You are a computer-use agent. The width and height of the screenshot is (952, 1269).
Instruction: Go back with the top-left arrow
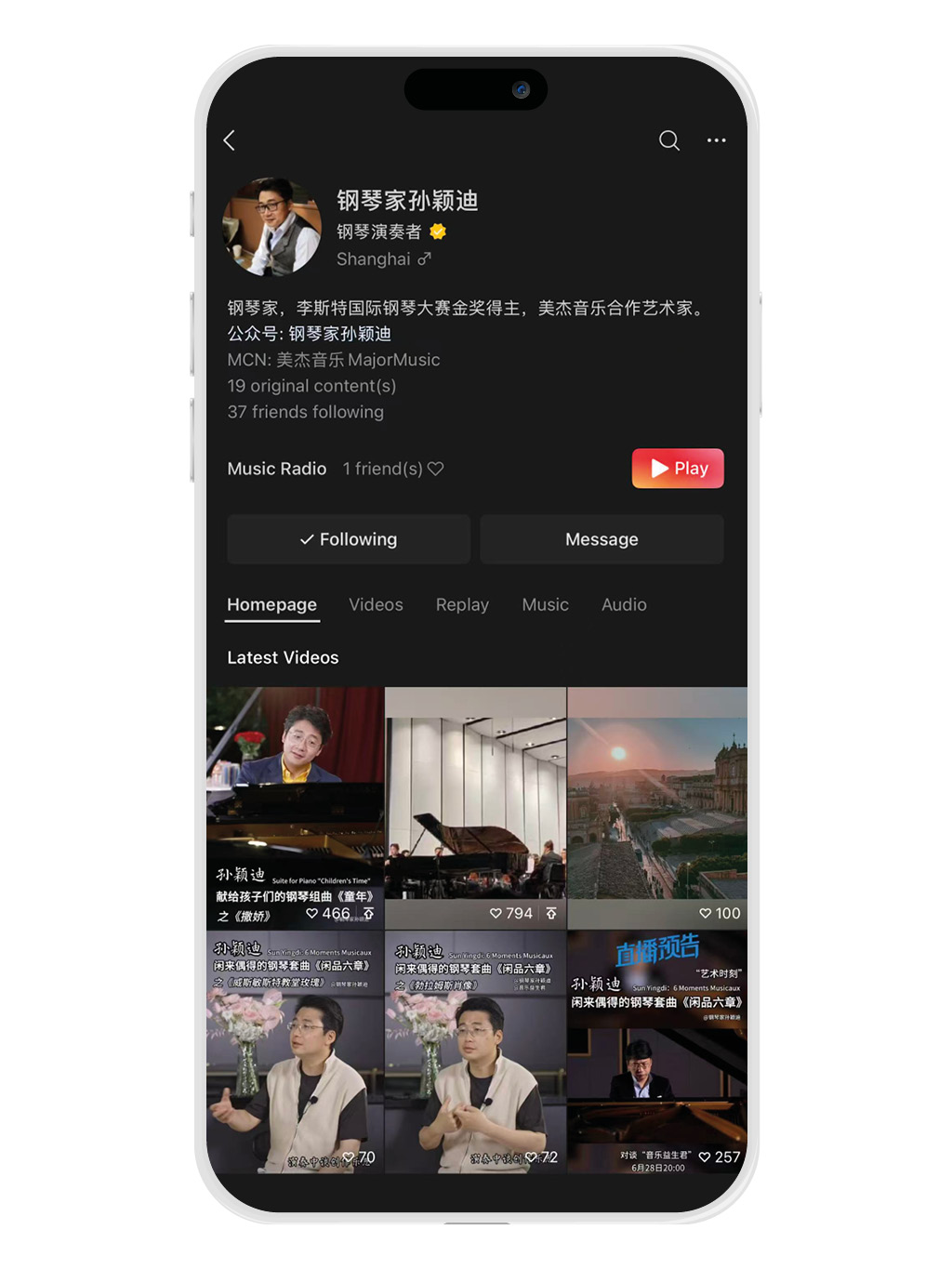tap(230, 140)
